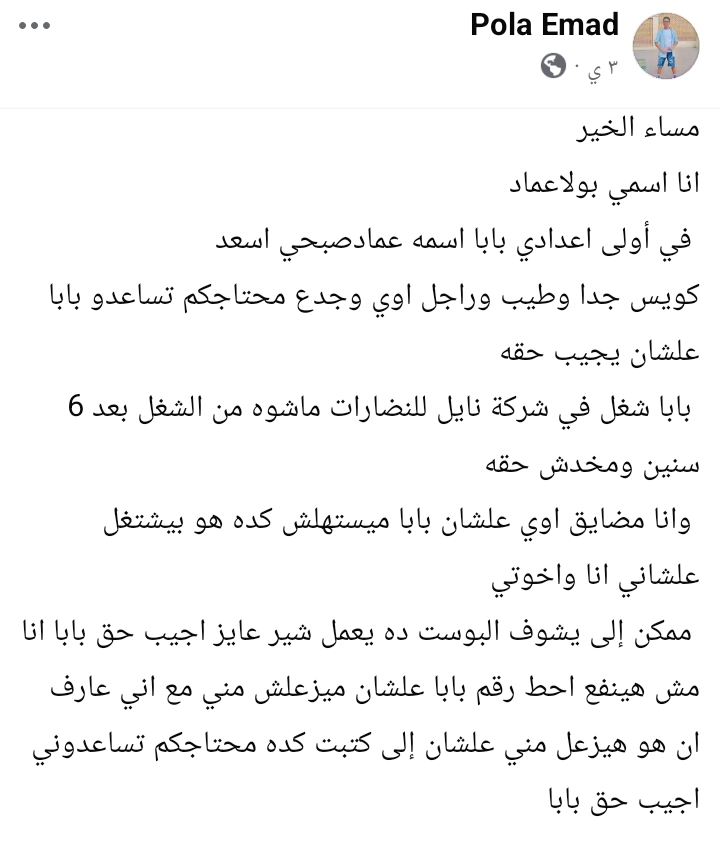Image resolution: width=720 pixels, height=854 pixels.
Task: Open the post's three-dot options menu
Action: tap(34, 25)
